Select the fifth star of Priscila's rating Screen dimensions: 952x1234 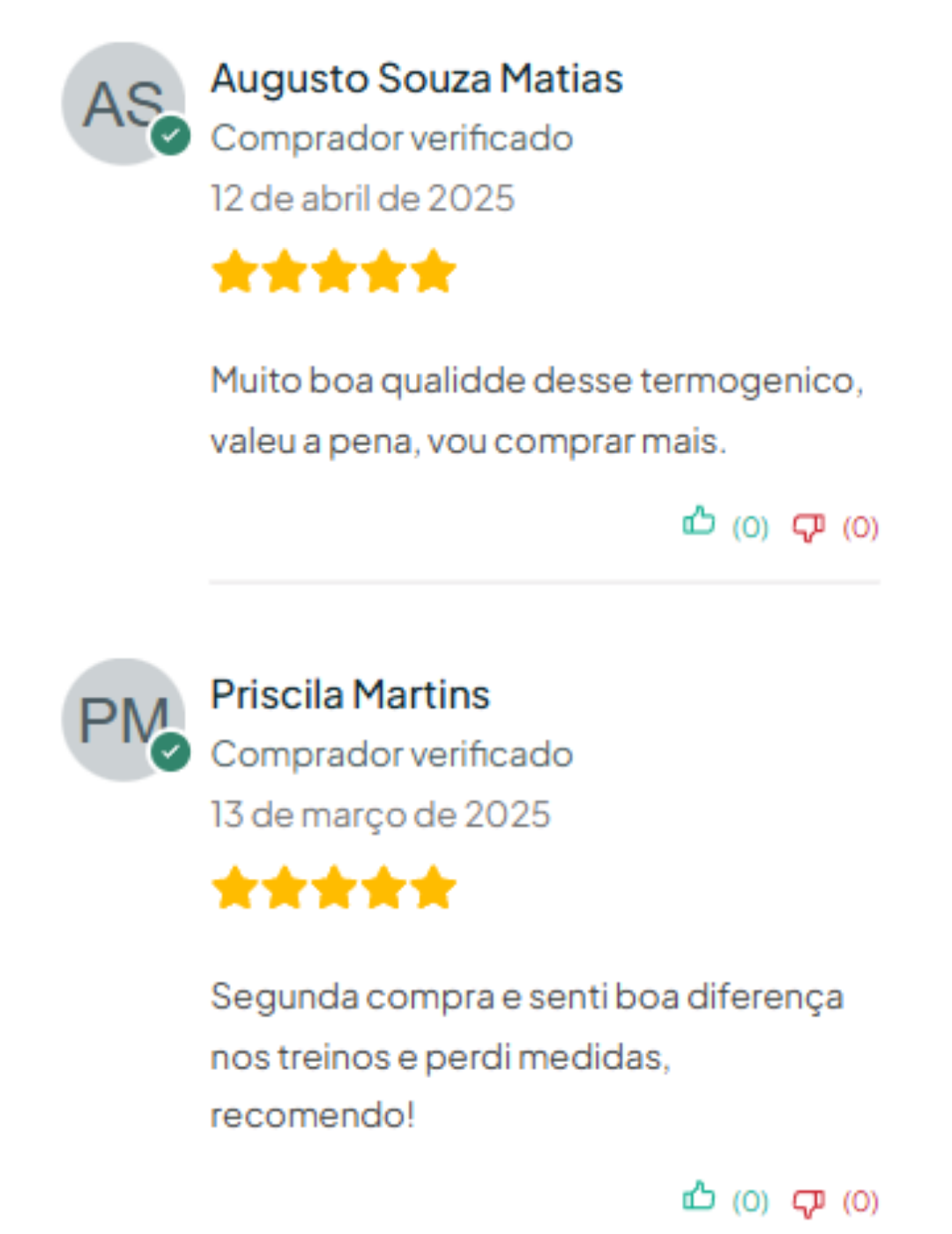431,888
